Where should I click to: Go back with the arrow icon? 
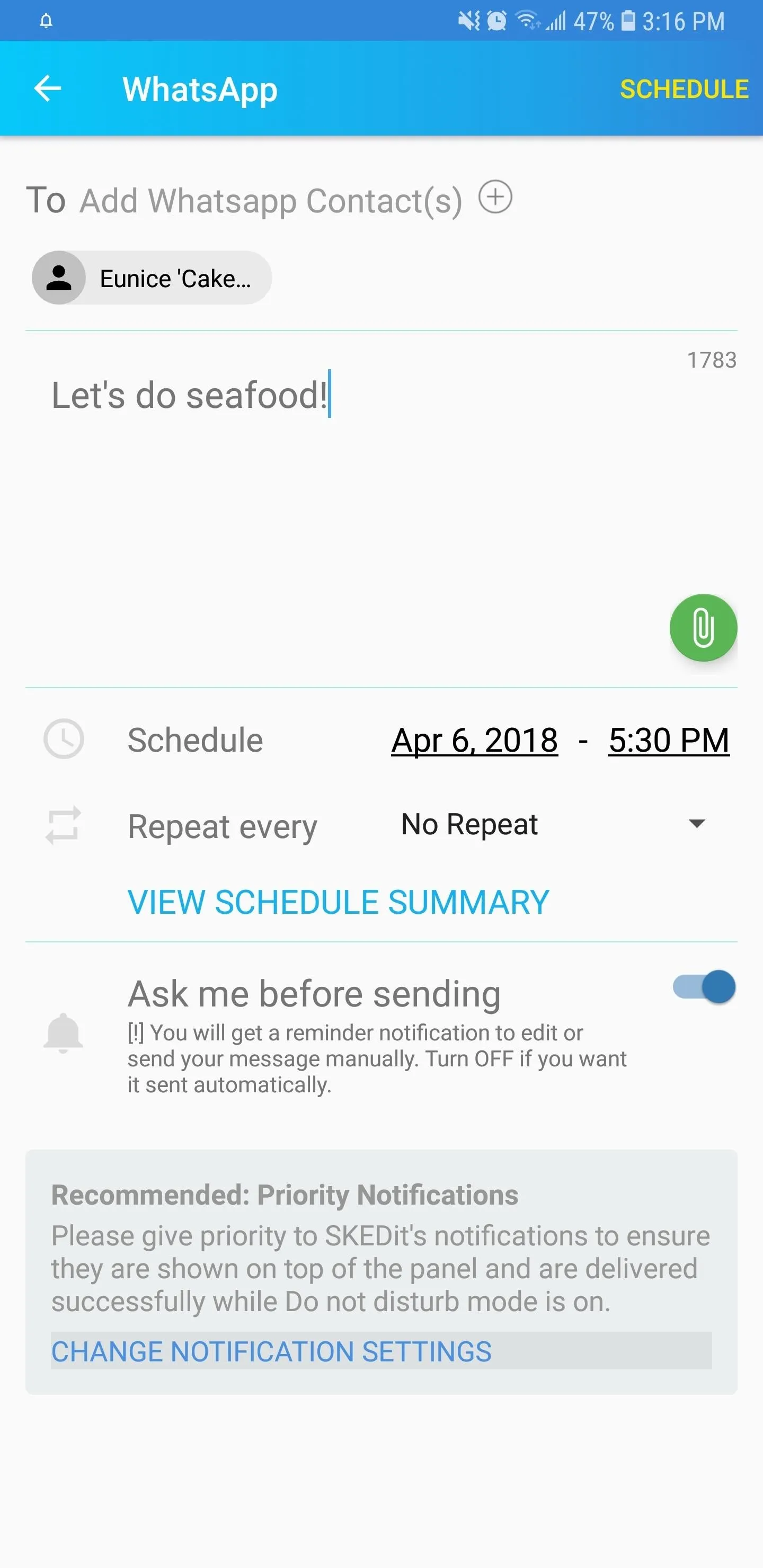(48, 89)
